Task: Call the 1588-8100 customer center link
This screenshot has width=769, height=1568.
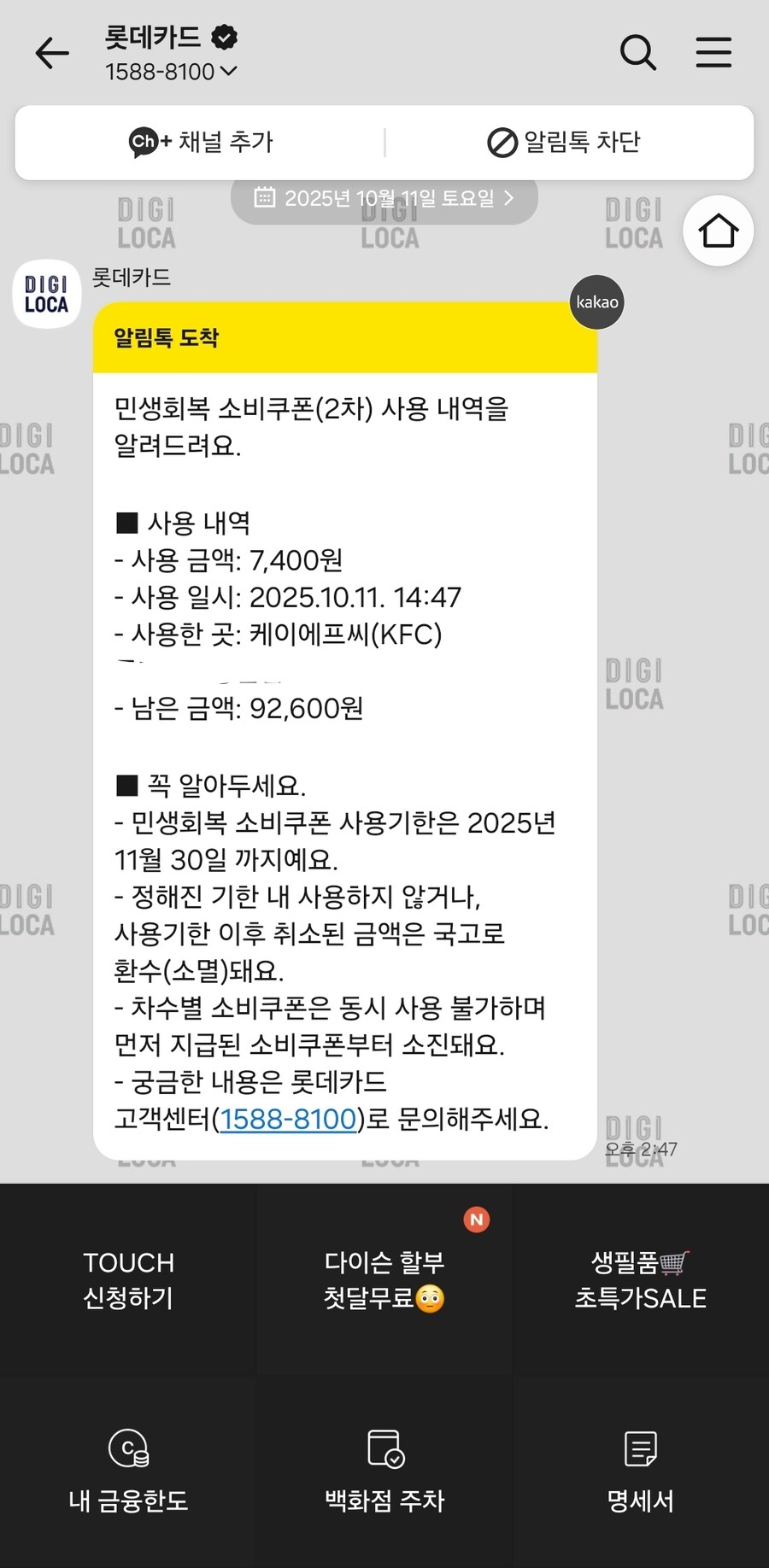Action: click(x=288, y=1119)
